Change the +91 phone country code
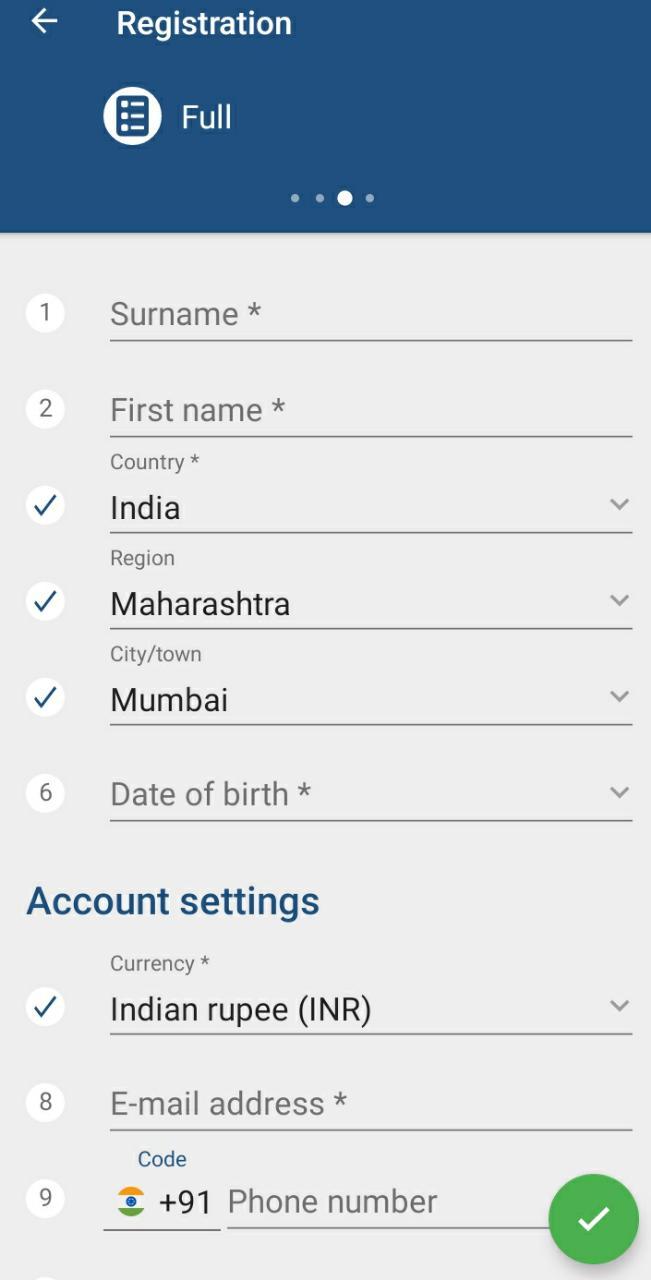Image resolution: width=651 pixels, height=1280 pixels. (x=163, y=1202)
